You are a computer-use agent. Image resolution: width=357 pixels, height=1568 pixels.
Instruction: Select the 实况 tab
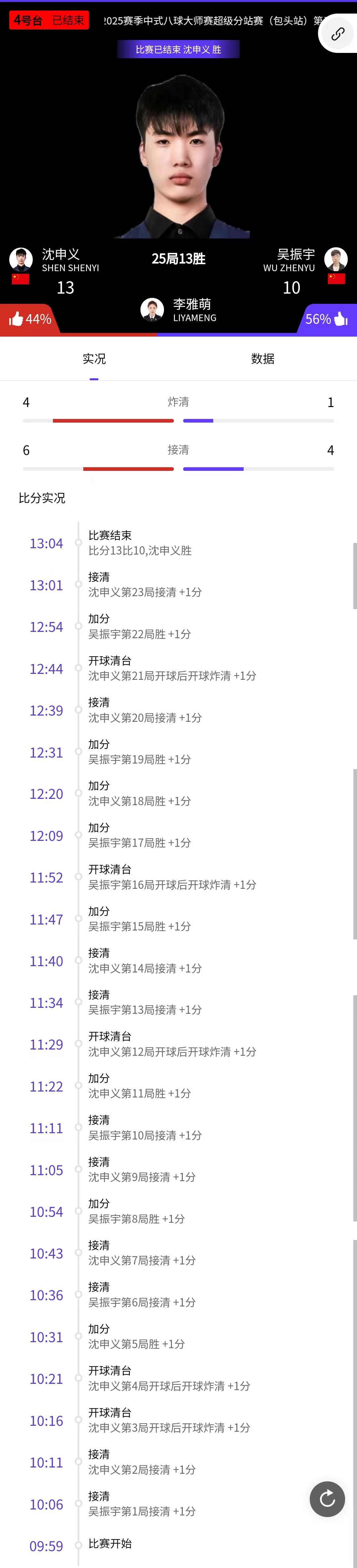tap(94, 359)
